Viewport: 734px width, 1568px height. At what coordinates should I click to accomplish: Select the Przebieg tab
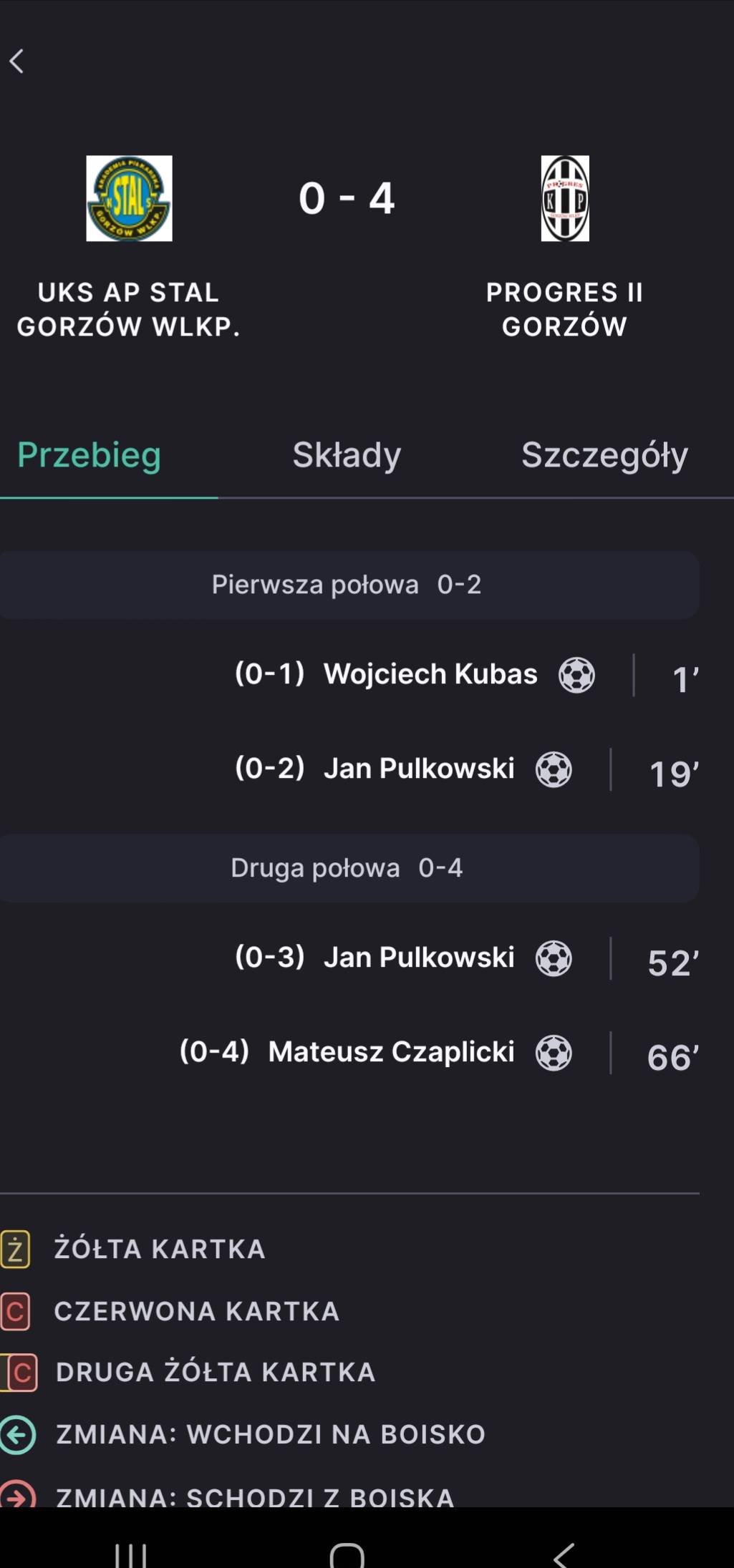(90, 455)
